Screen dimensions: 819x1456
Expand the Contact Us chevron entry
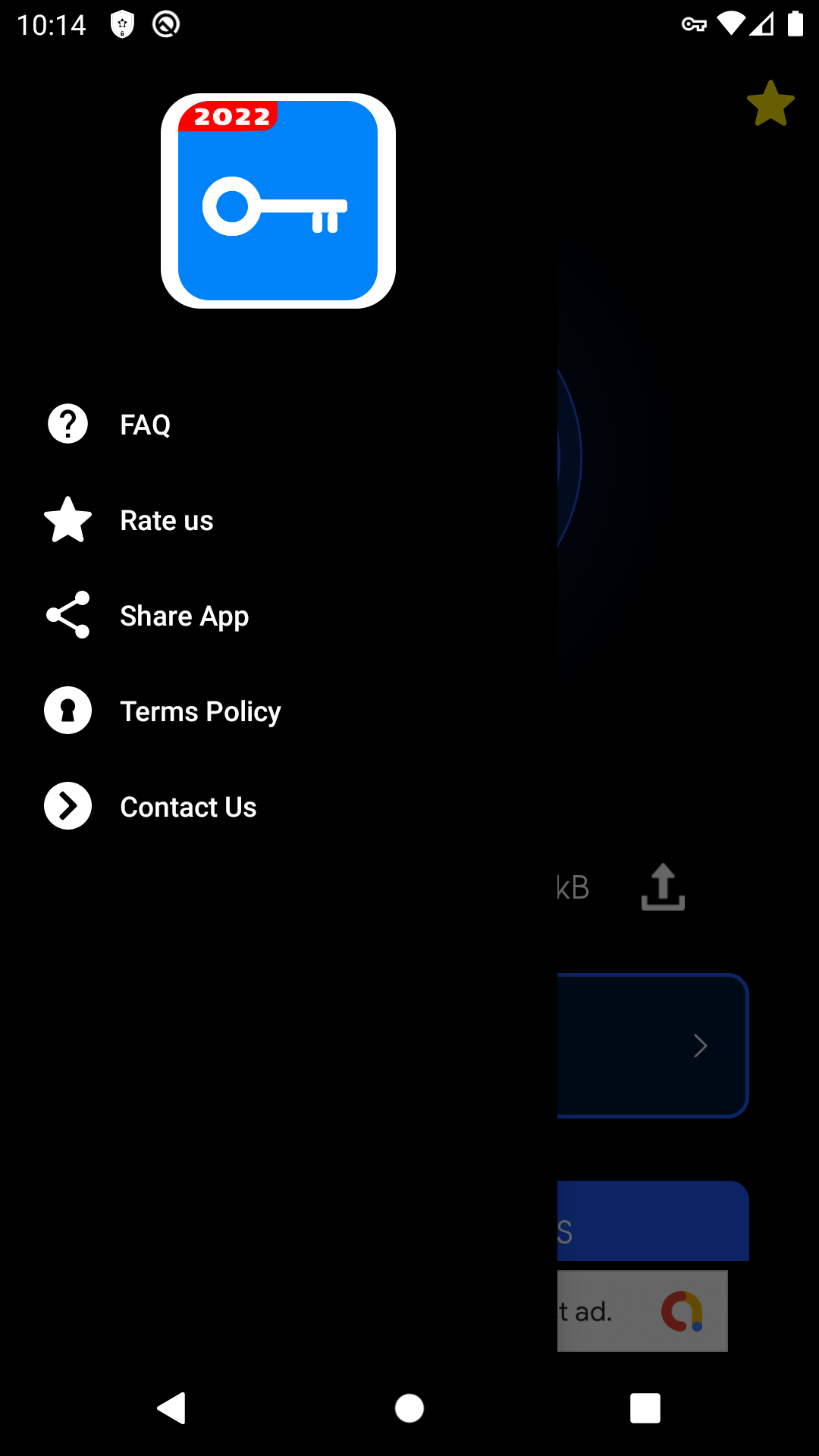67,806
